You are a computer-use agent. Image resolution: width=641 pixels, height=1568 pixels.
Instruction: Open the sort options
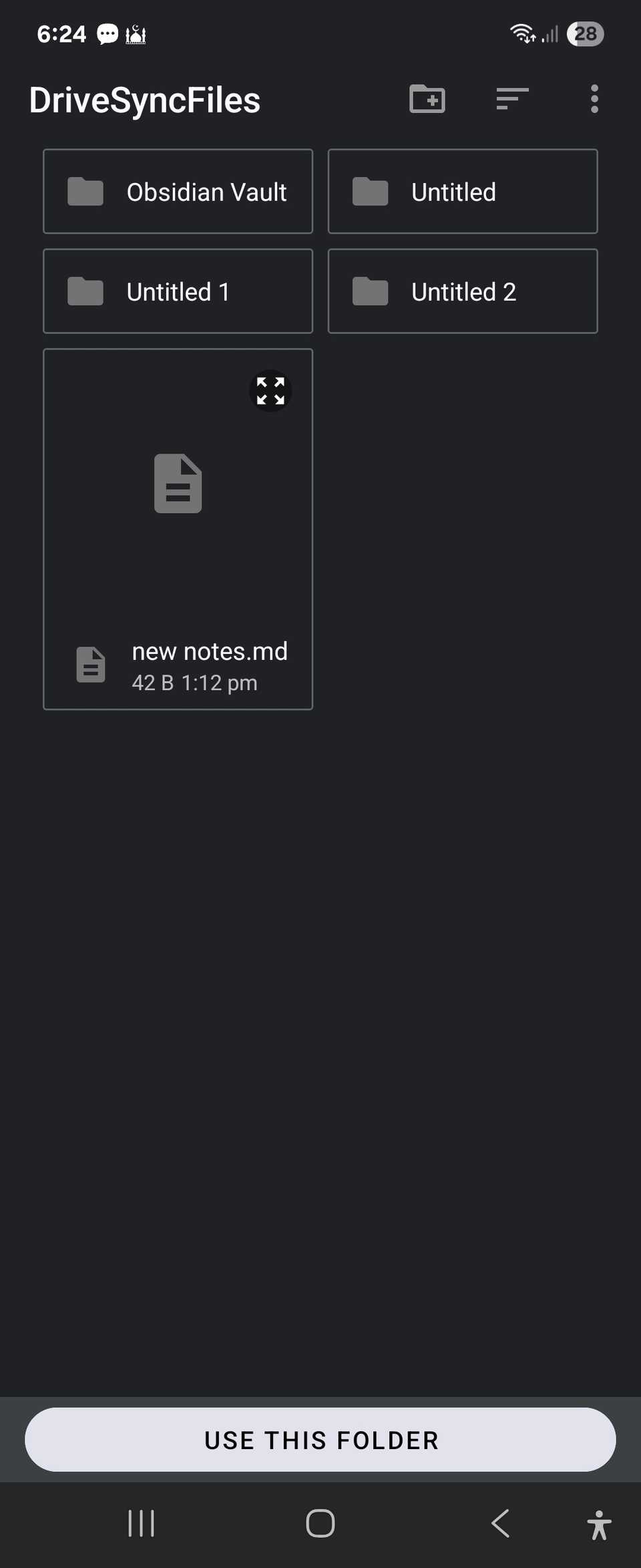pos(512,100)
